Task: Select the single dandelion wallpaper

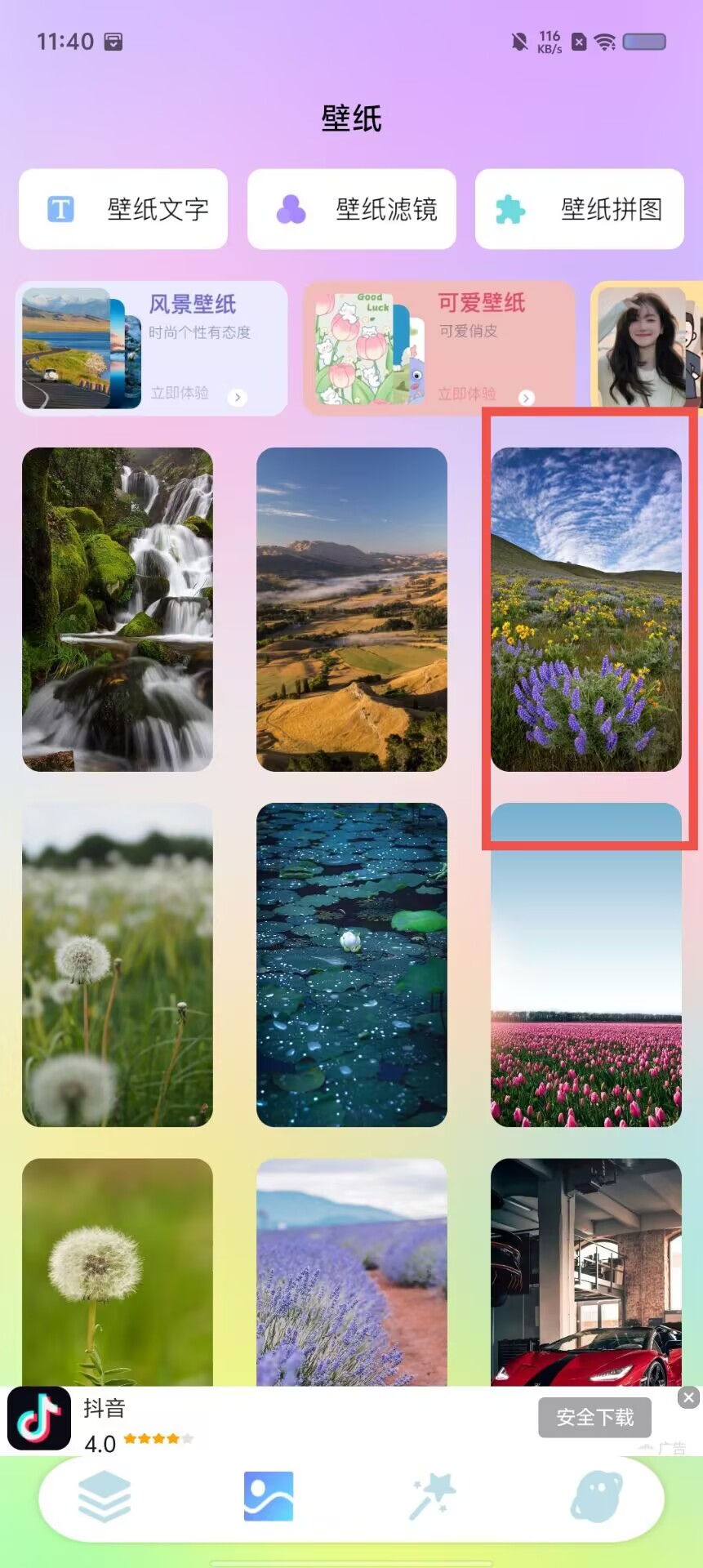Action: tap(118, 1272)
